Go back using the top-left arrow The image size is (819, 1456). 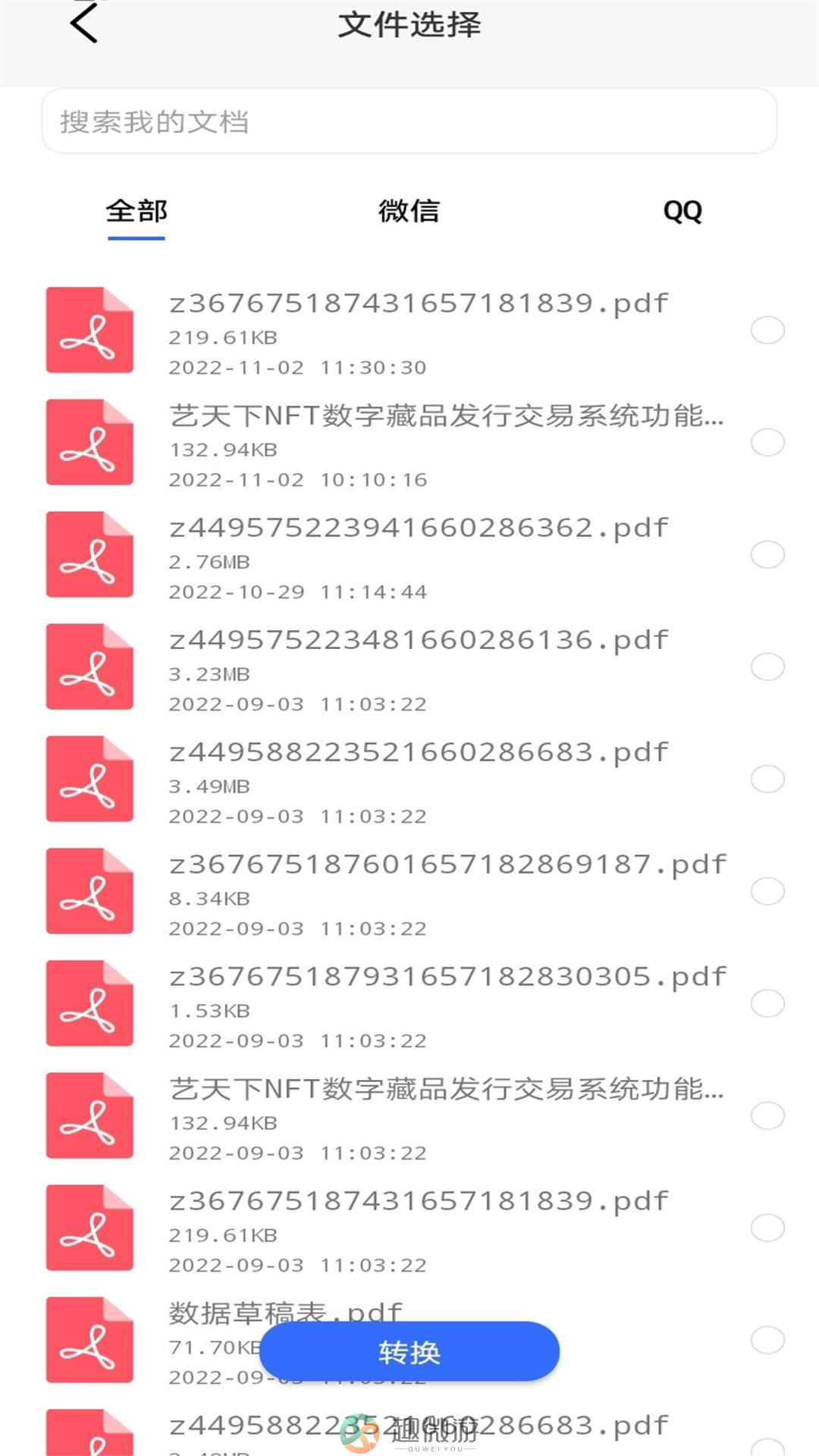coord(84,23)
